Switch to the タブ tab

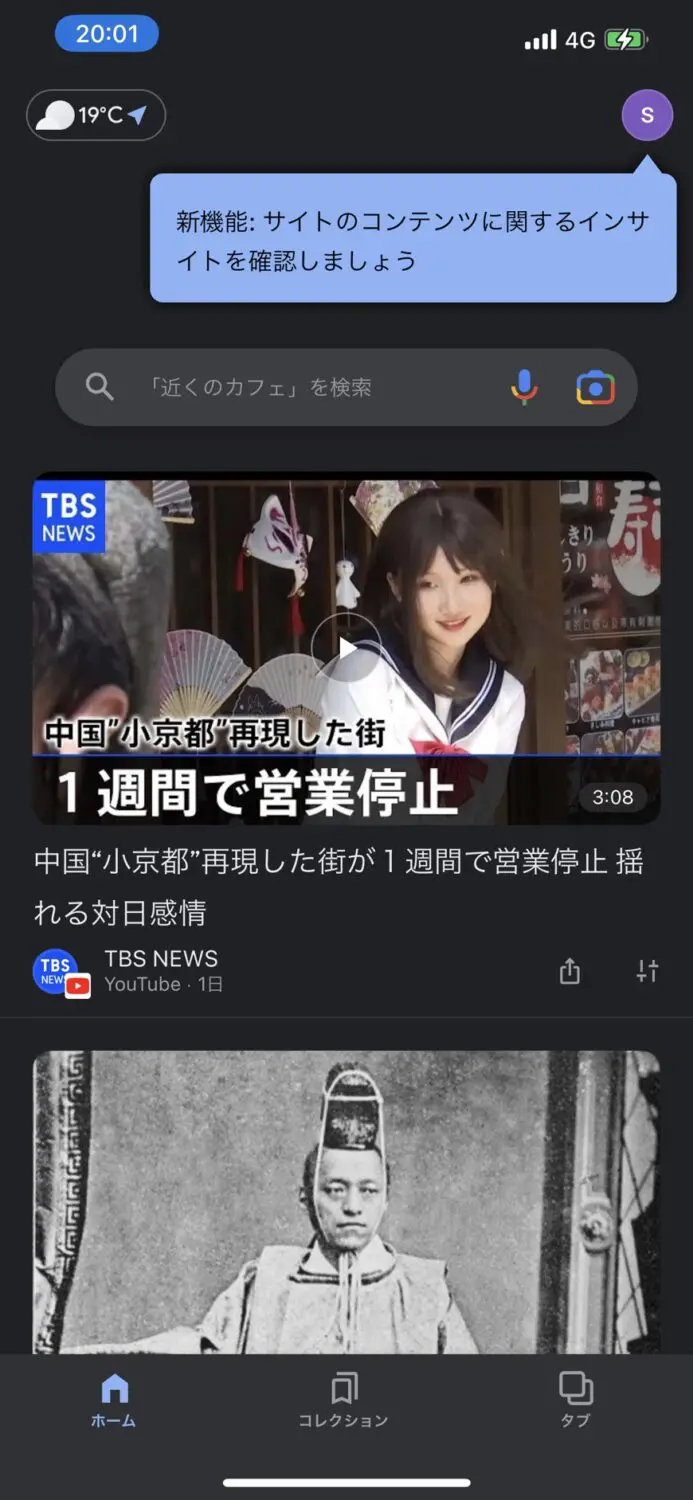coord(575,1400)
